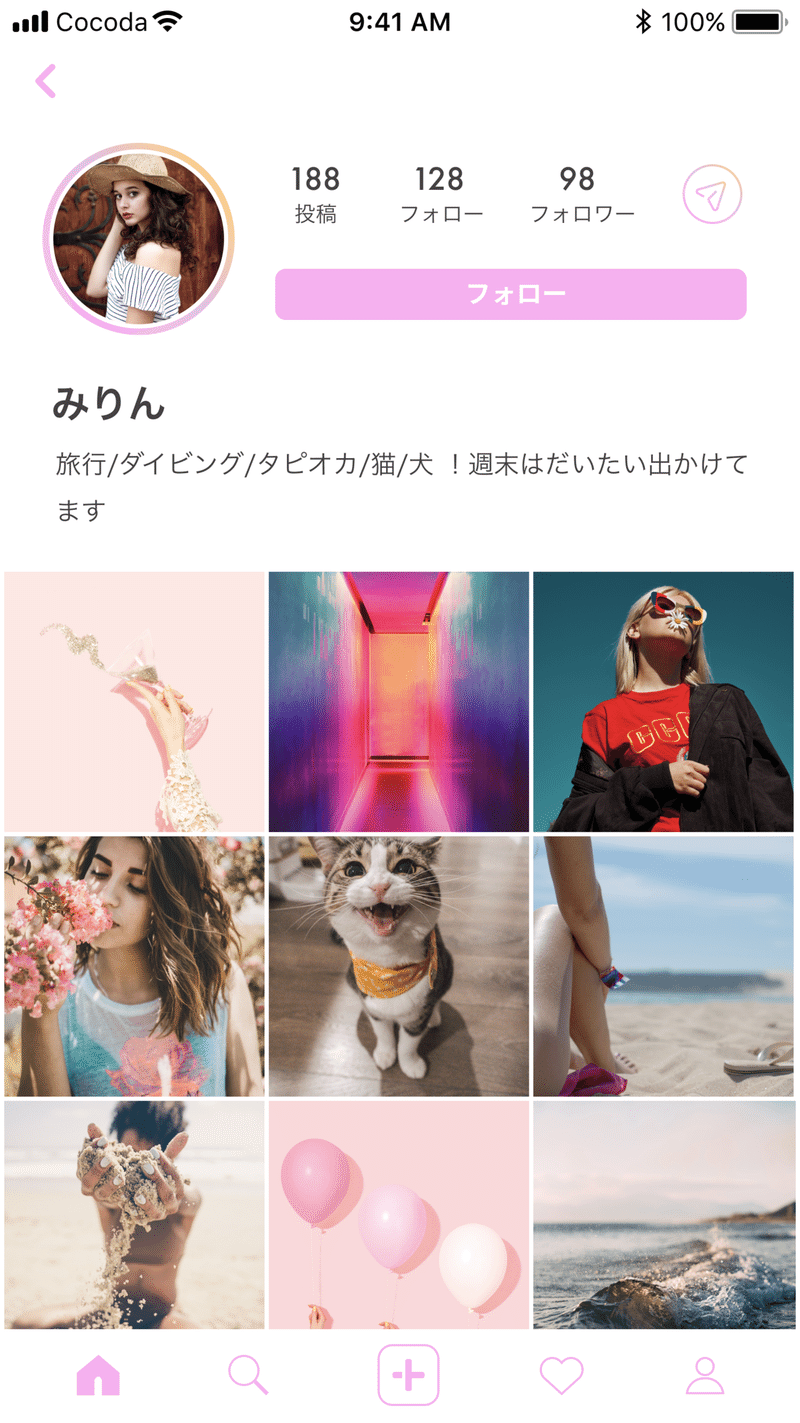Open the cat with yellow bandana post

(398, 966)
